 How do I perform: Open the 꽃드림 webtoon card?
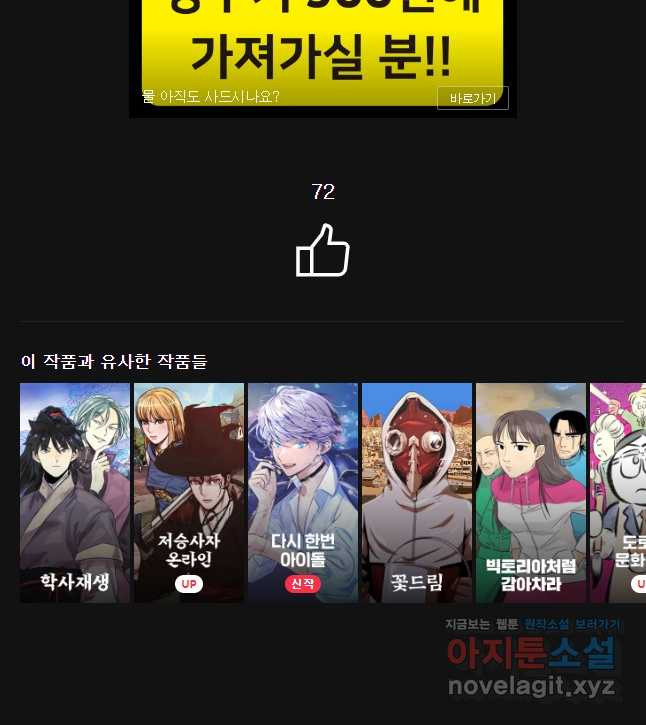point(417,492)
